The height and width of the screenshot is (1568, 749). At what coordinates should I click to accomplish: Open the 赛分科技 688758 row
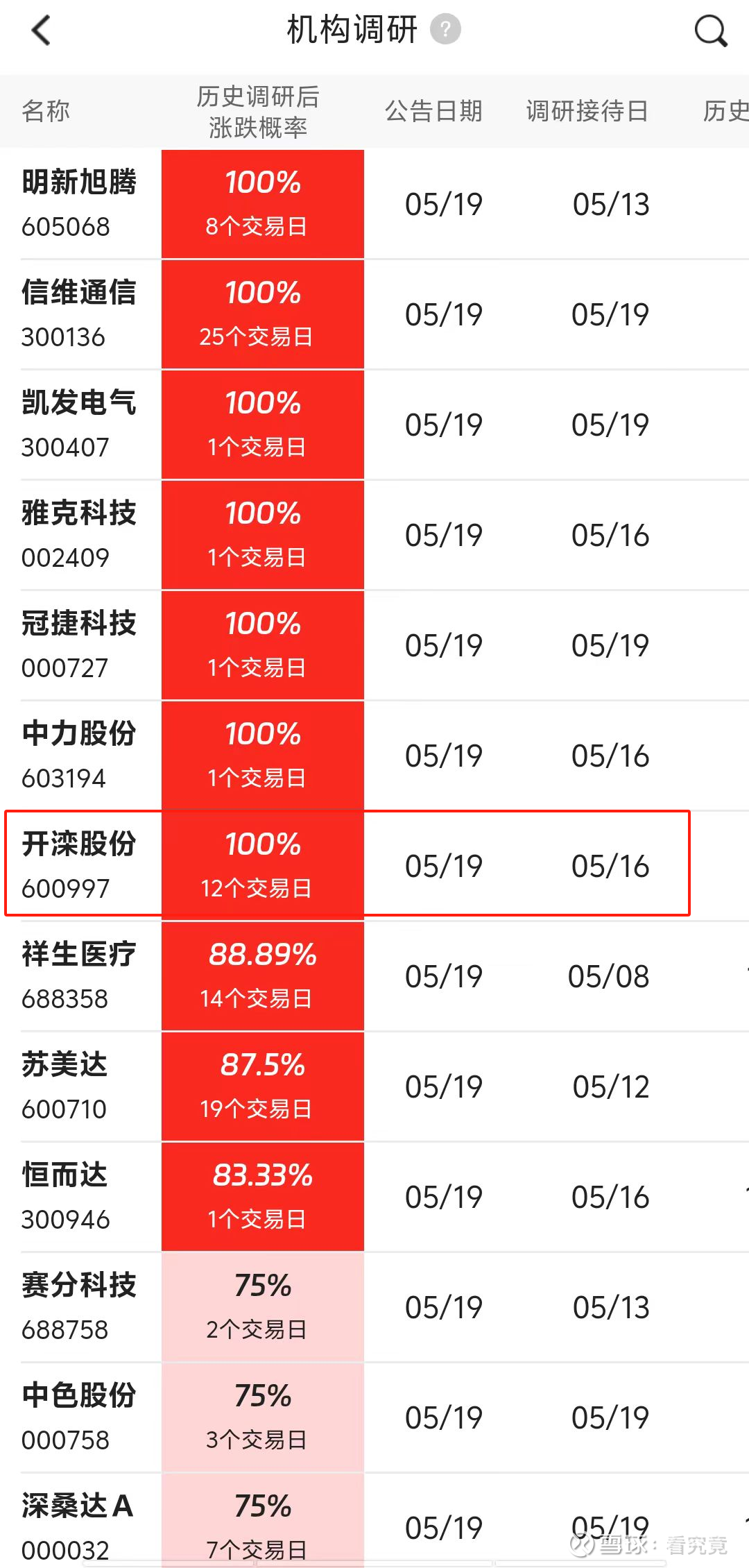pos(374,1307)
